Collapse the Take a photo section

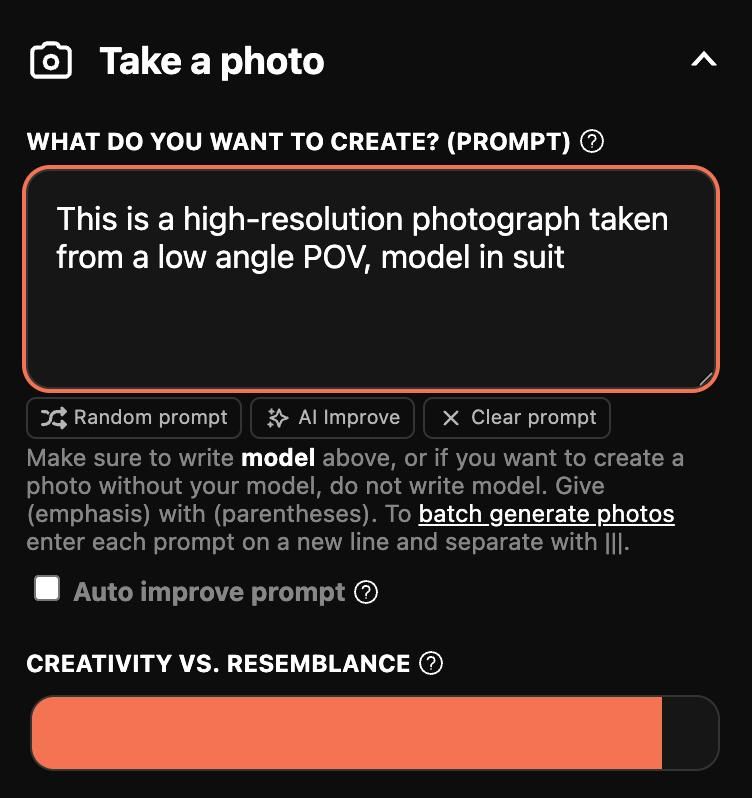(704, 61)
